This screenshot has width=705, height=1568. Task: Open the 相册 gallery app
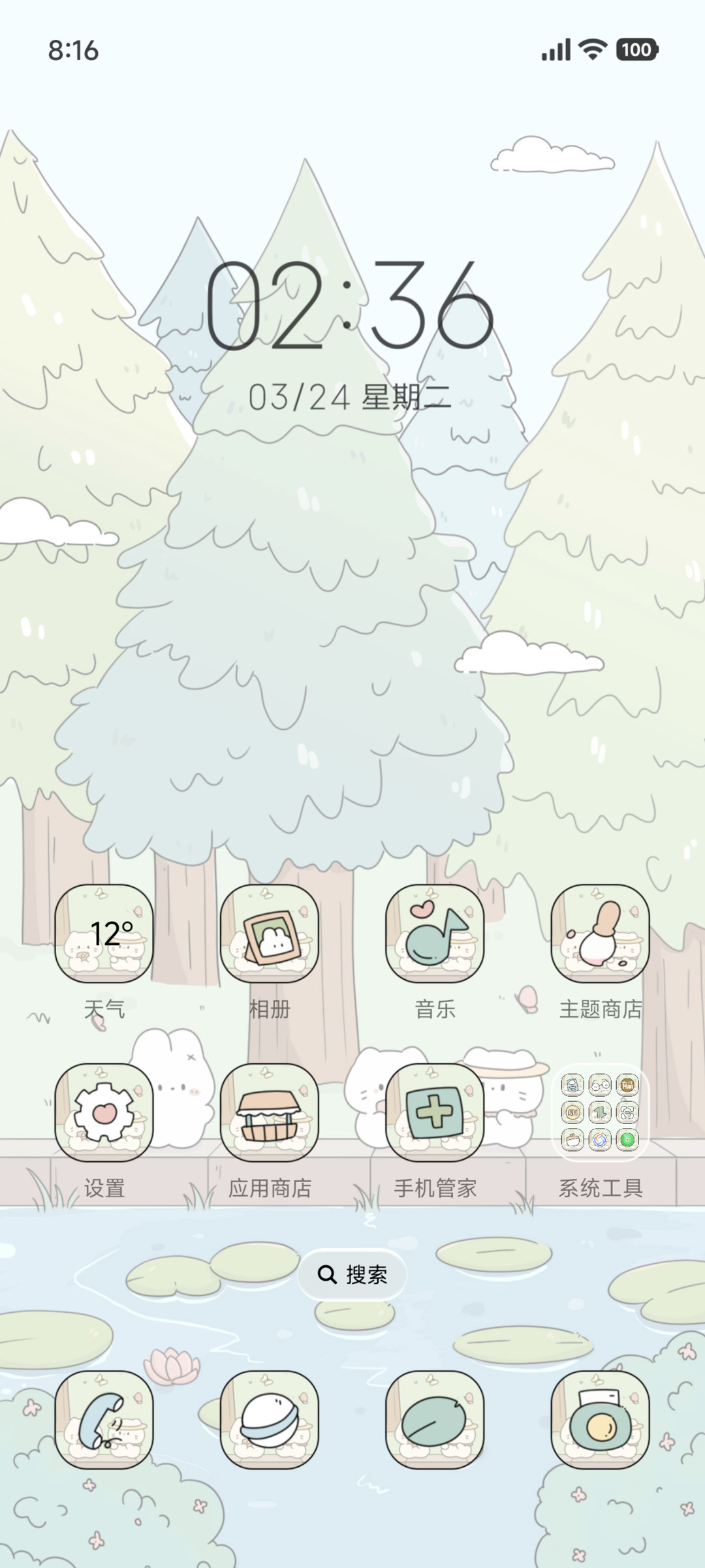point(270,933)
